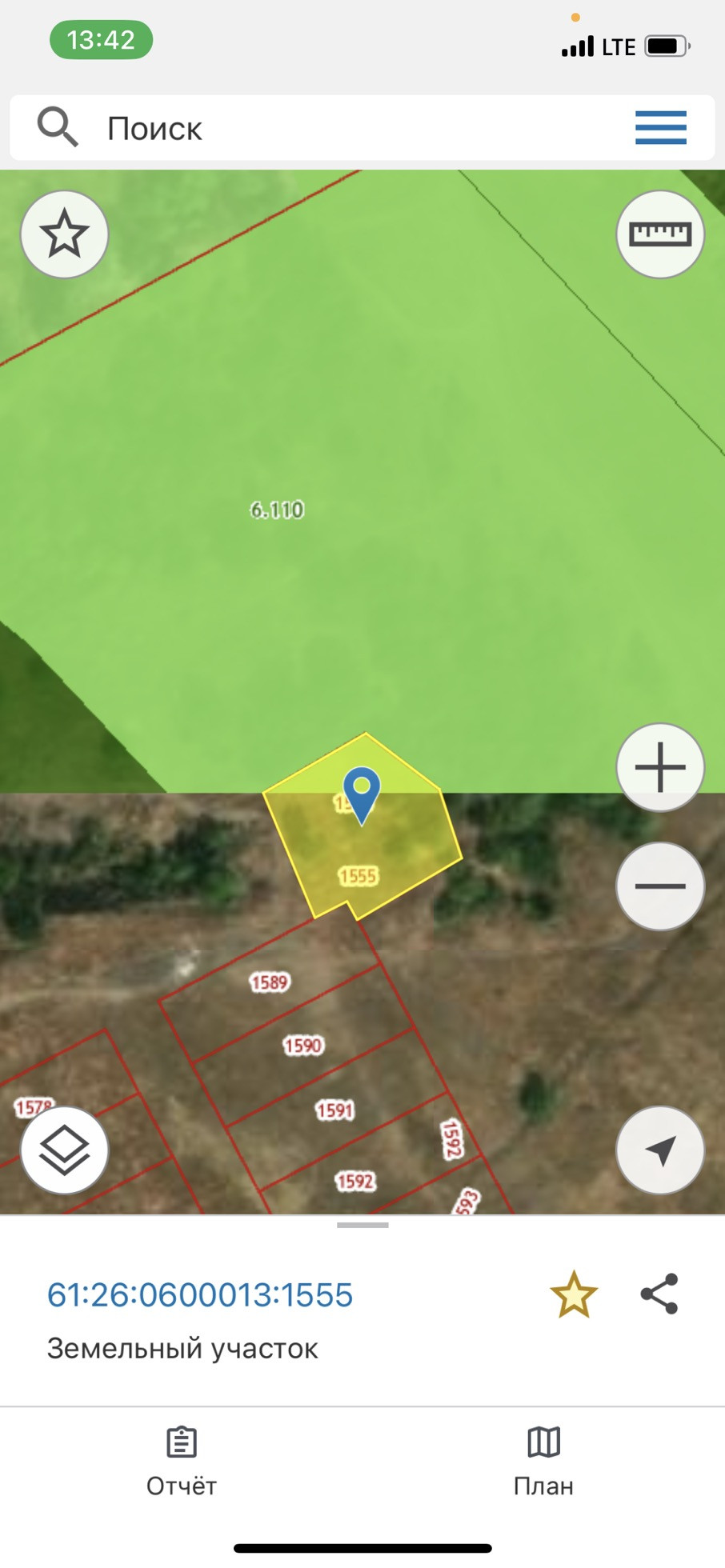The height and width of the screenshot is (1568, 725).
Task: Select parcel 1591 on the map
Action: (x=334, y=1110)
